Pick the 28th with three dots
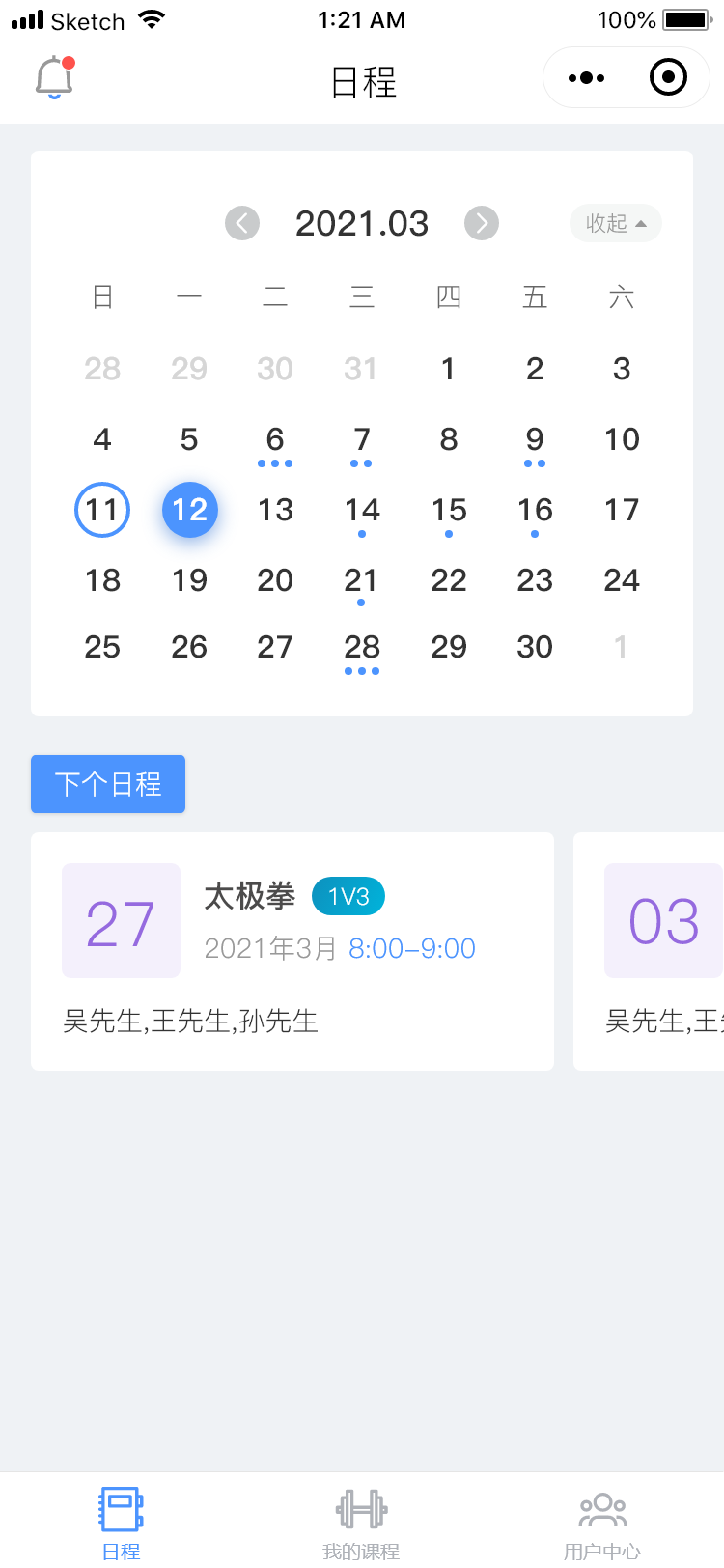 (362, 647)
